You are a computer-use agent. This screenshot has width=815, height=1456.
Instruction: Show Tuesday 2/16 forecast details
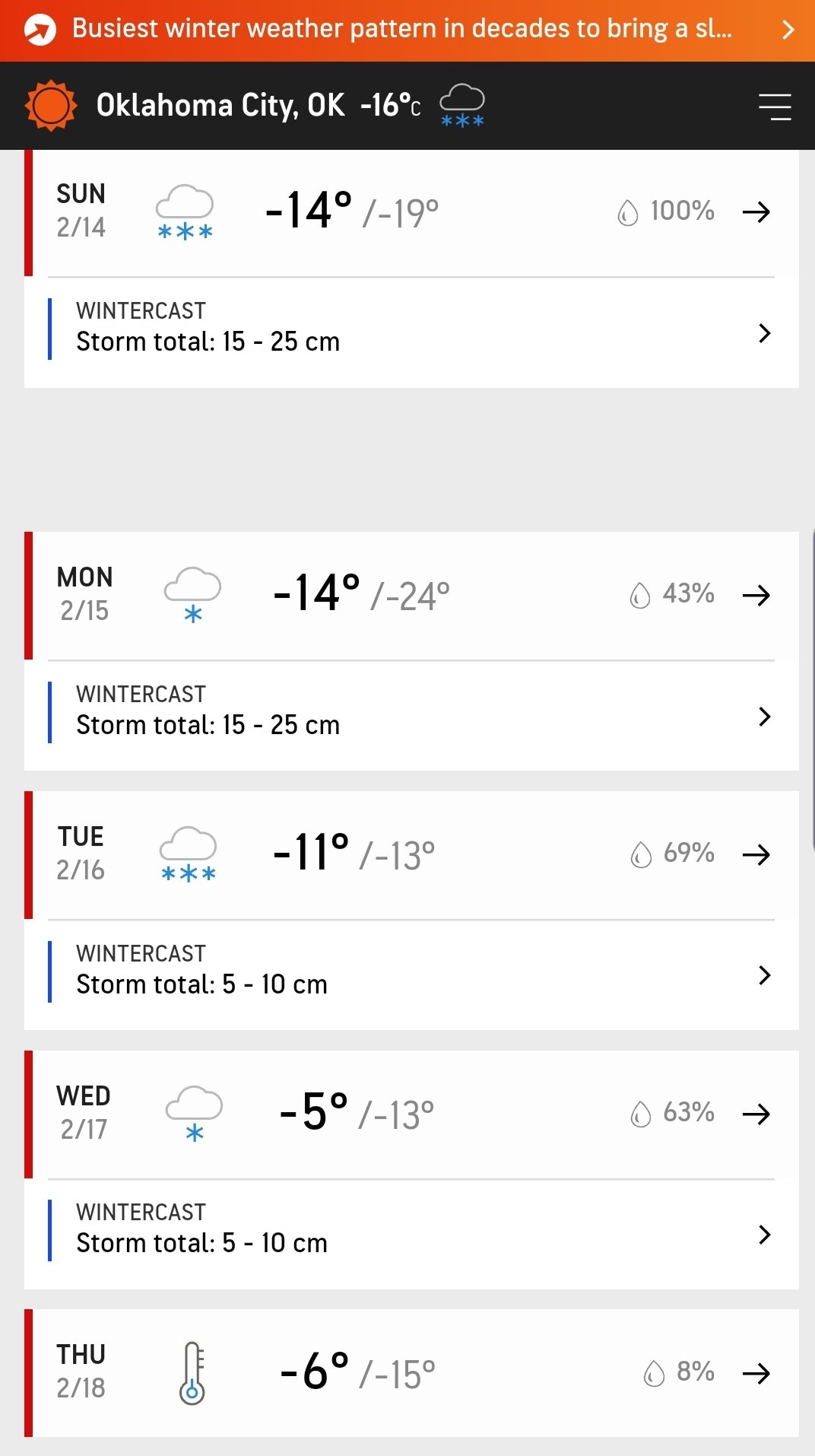coord(411,855)
